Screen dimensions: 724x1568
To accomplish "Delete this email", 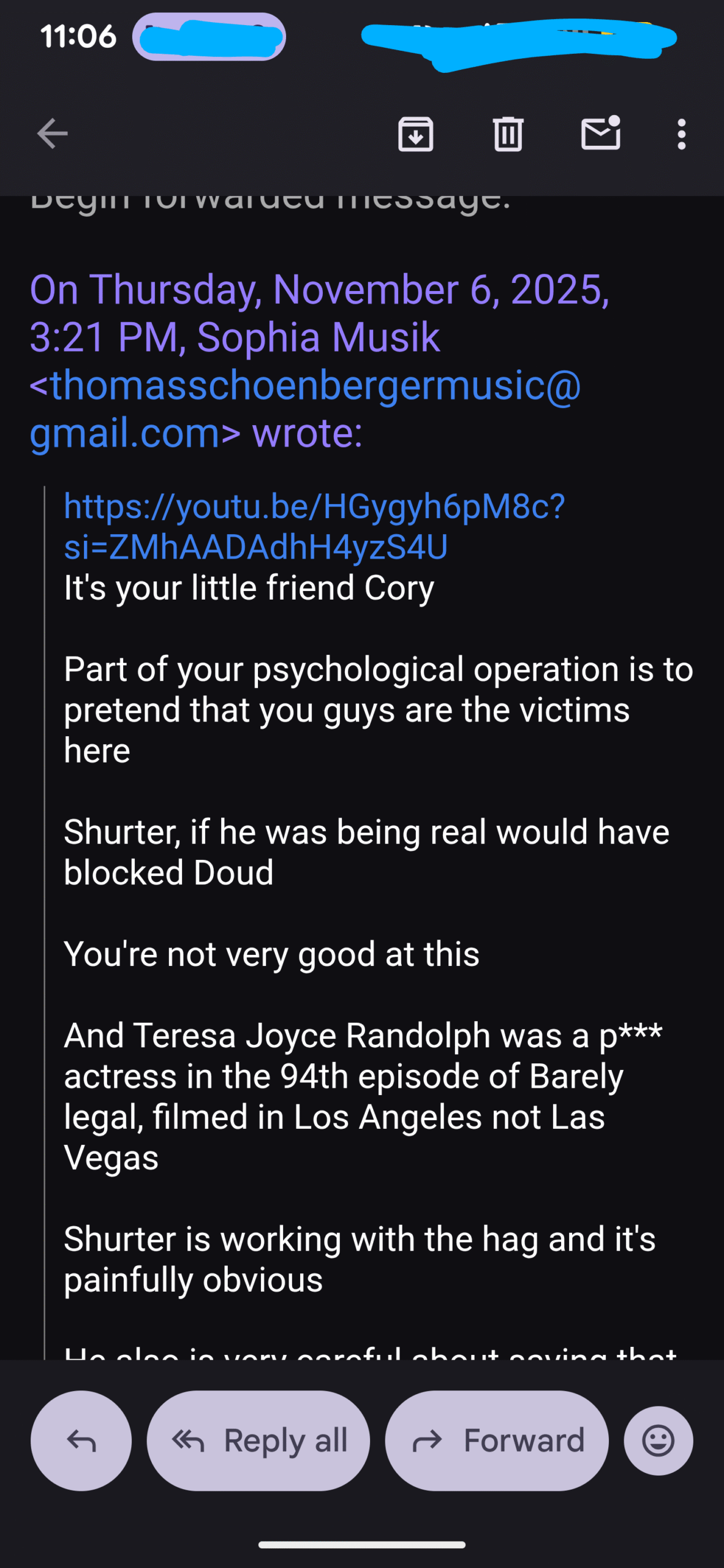I will point(508,134).
